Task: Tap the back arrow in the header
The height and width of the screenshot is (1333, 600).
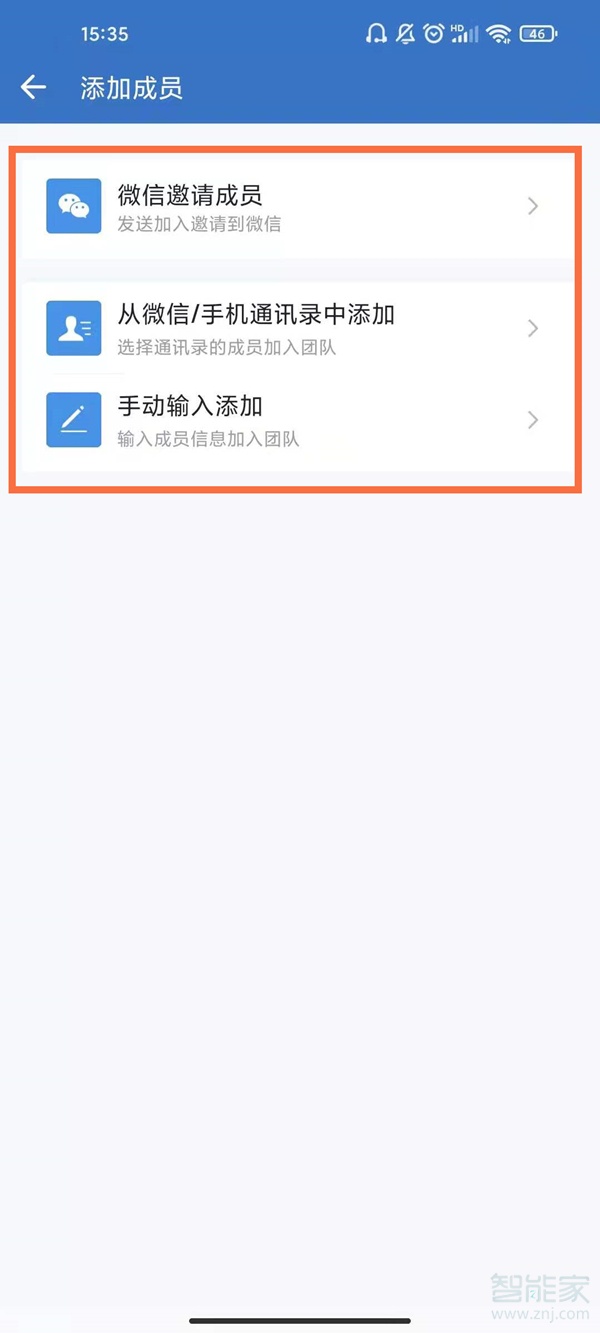Action: [33, 88]
